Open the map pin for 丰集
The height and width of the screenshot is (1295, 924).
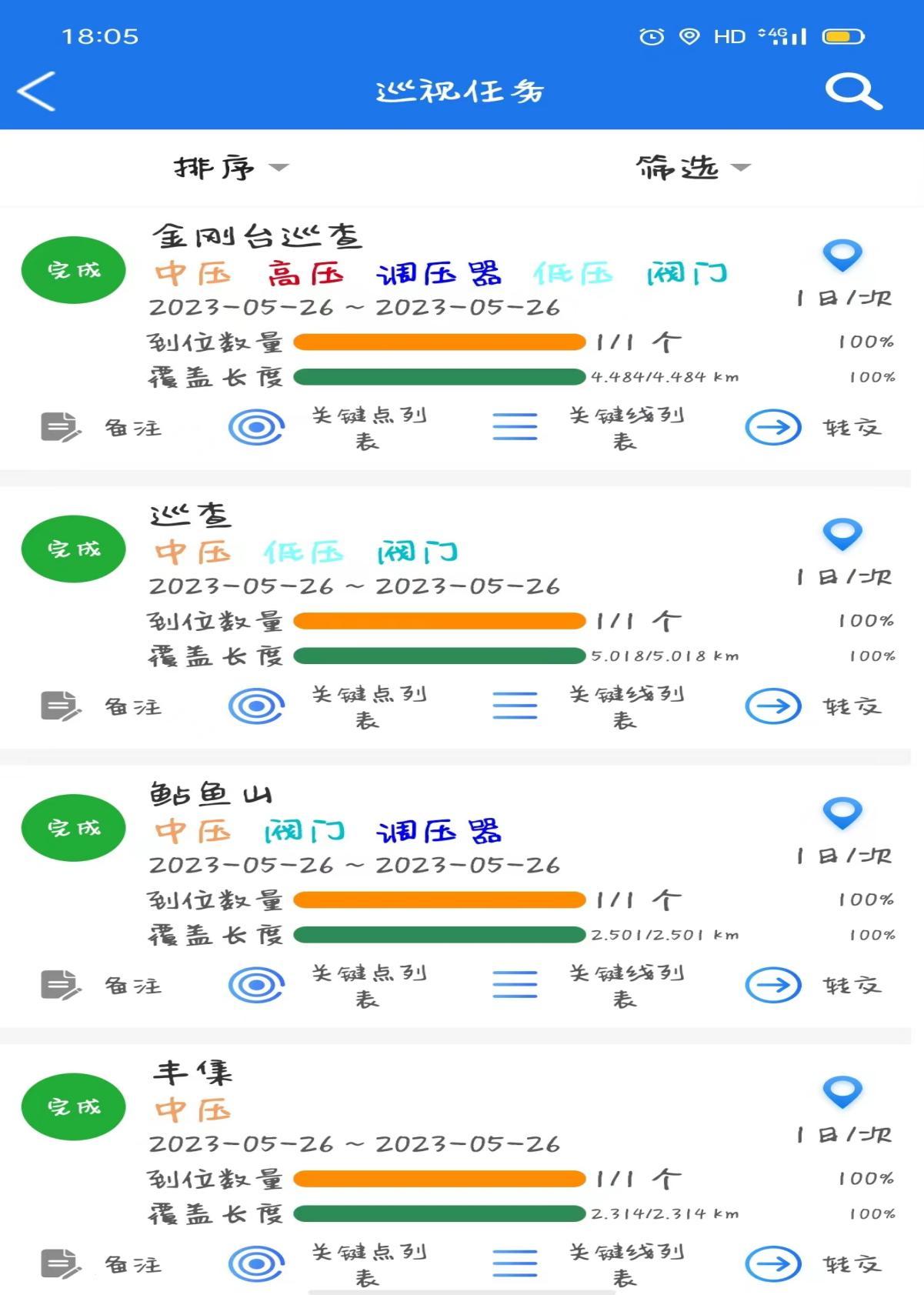coord(842,1092)
